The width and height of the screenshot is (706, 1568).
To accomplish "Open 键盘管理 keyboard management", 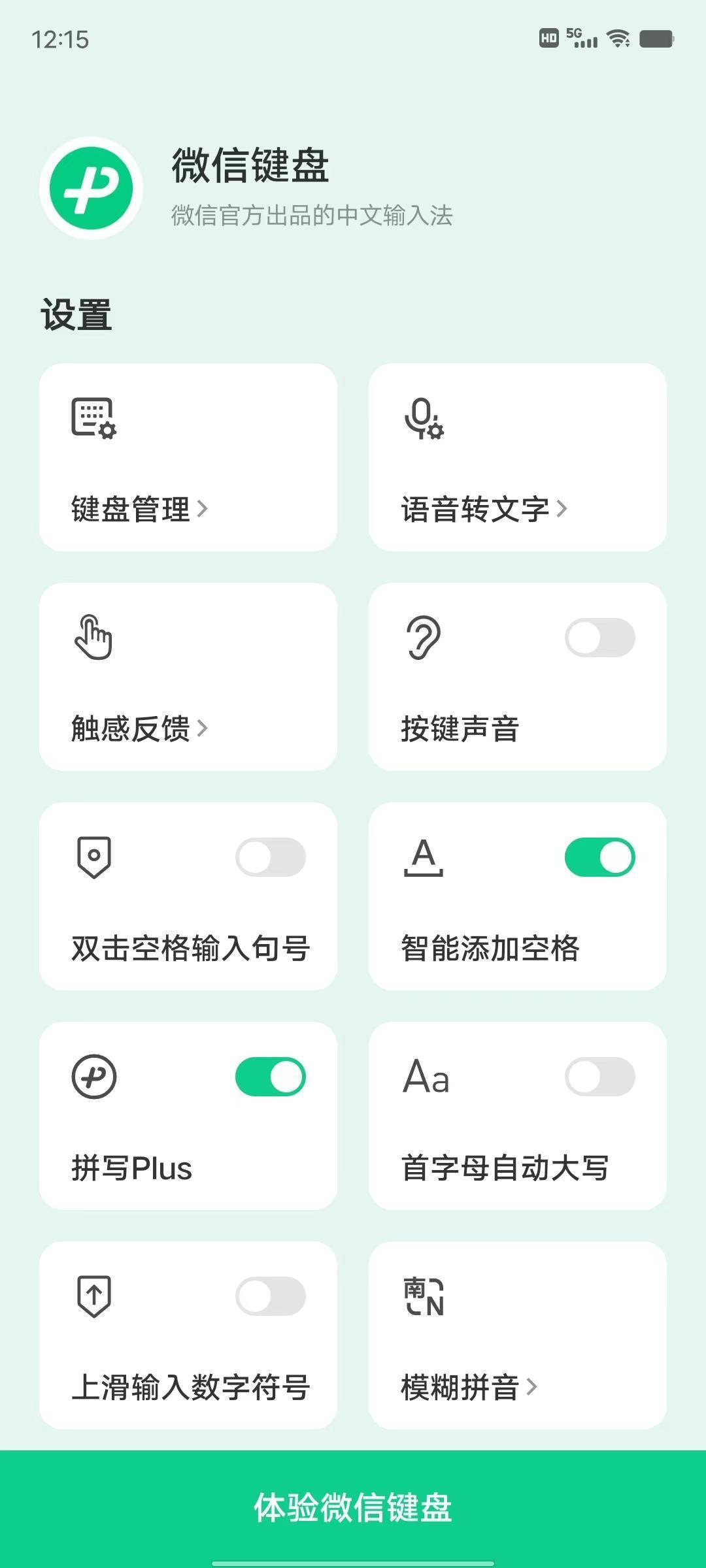I will click(188, 457).
